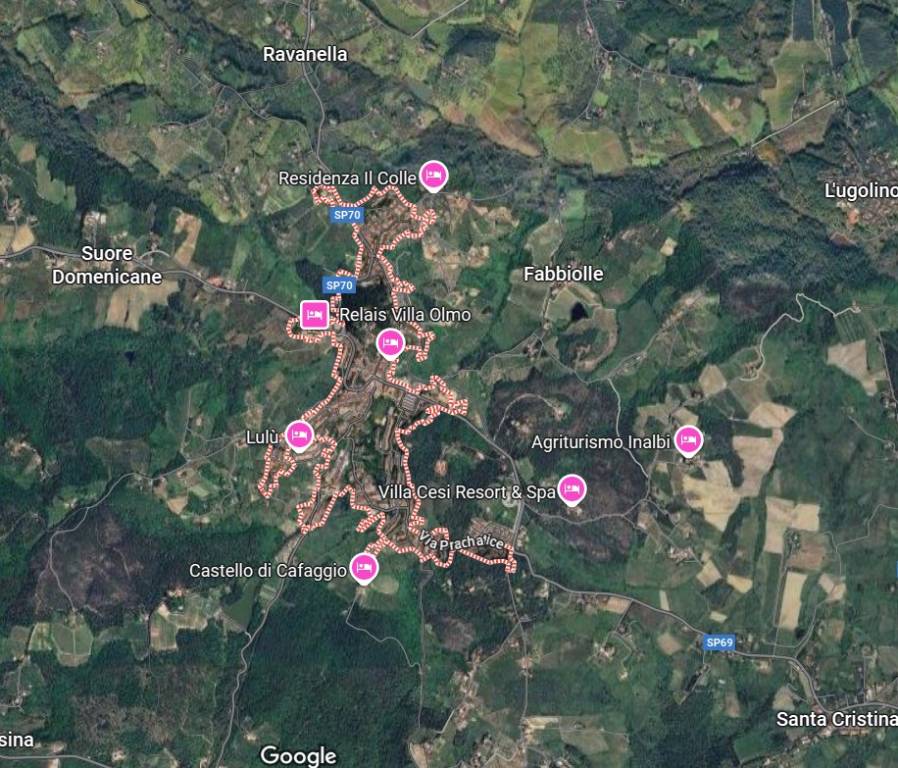Select the Castello di Cafaggio hotel pin
Viewport: 898px width, 768px height.
[x=364, y=567]
